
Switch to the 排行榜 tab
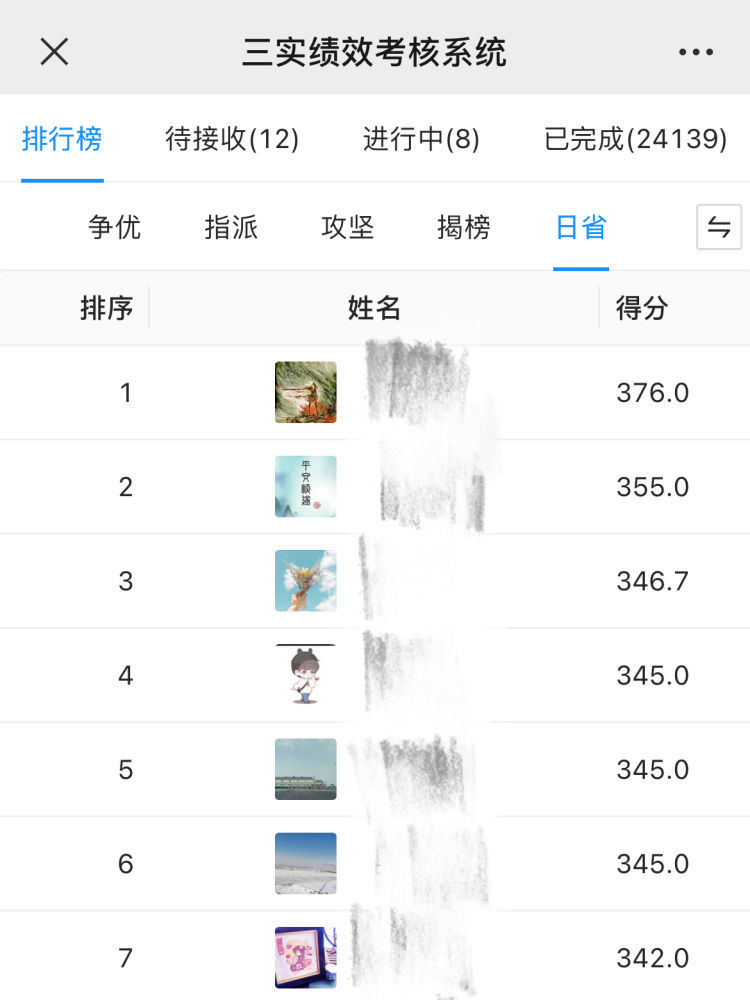(62, 139)
